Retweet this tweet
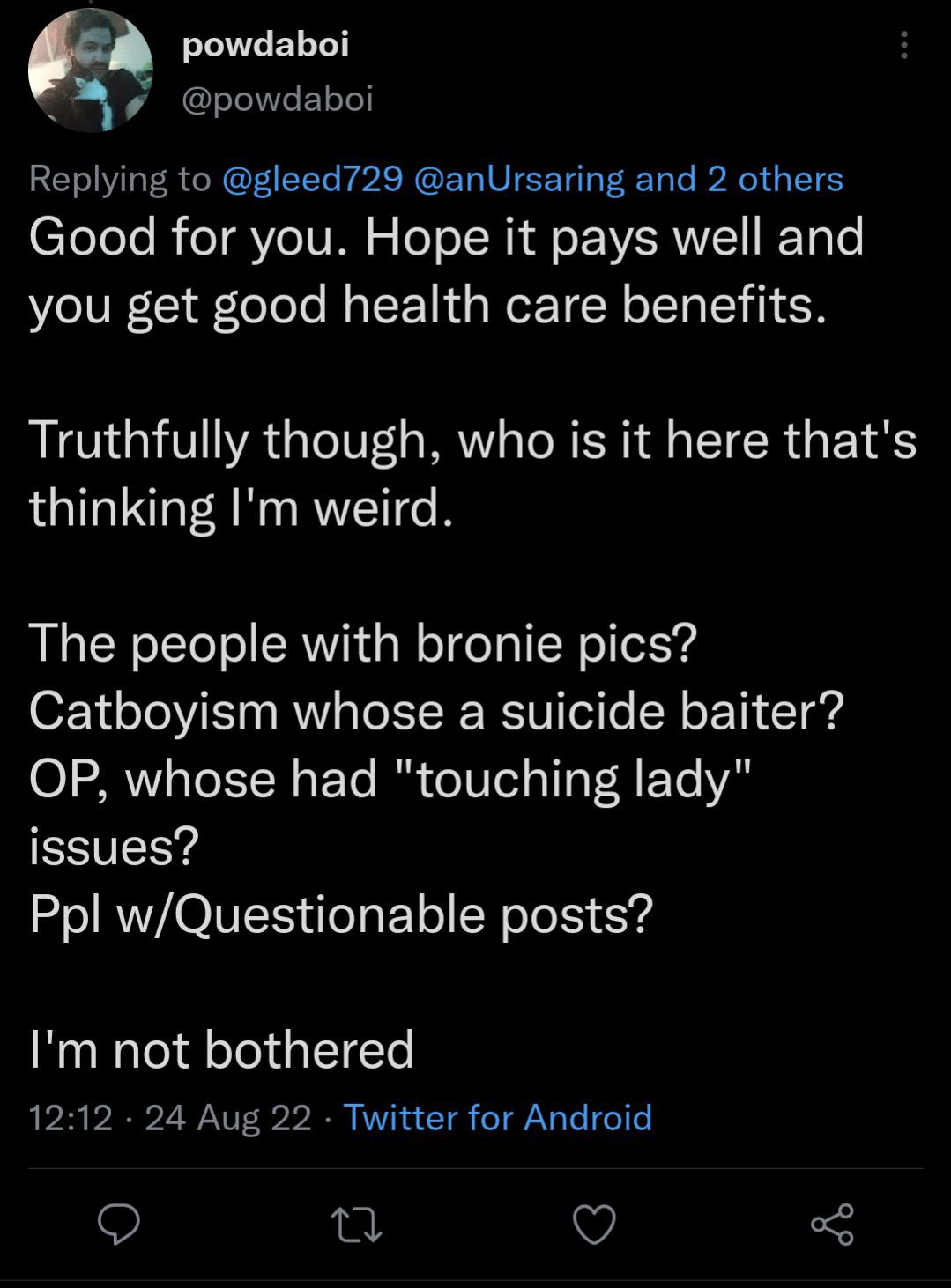This screenshot has height=1288, width=951. [355, 1225]
